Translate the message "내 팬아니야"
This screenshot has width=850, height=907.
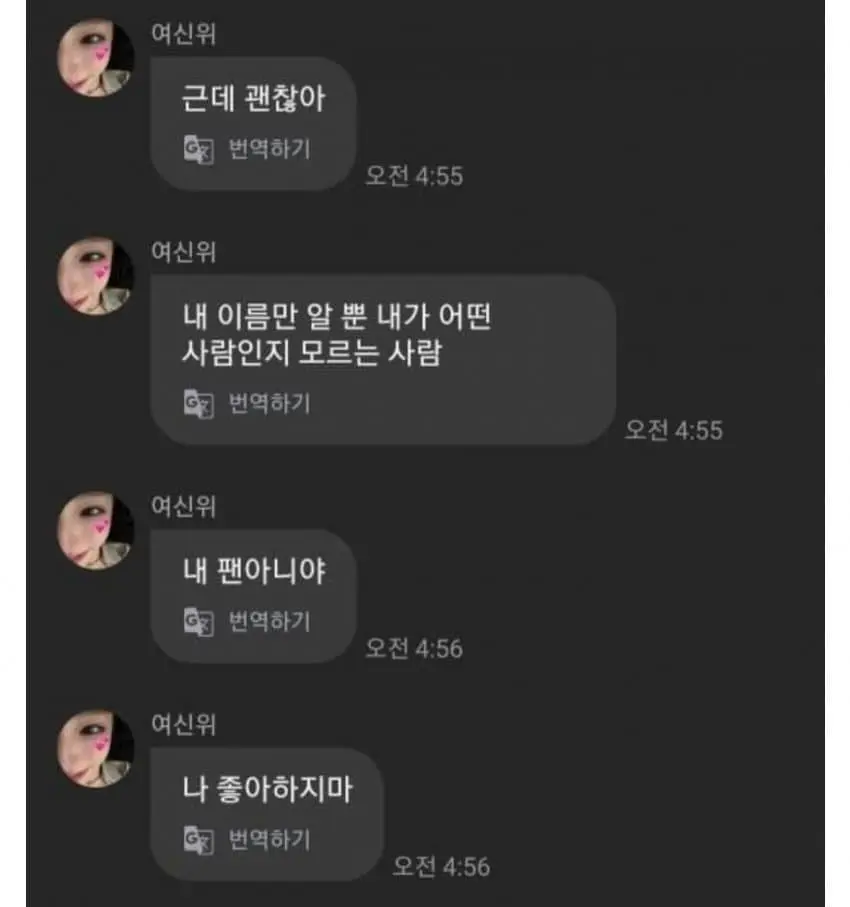click(x=248, y=622)
